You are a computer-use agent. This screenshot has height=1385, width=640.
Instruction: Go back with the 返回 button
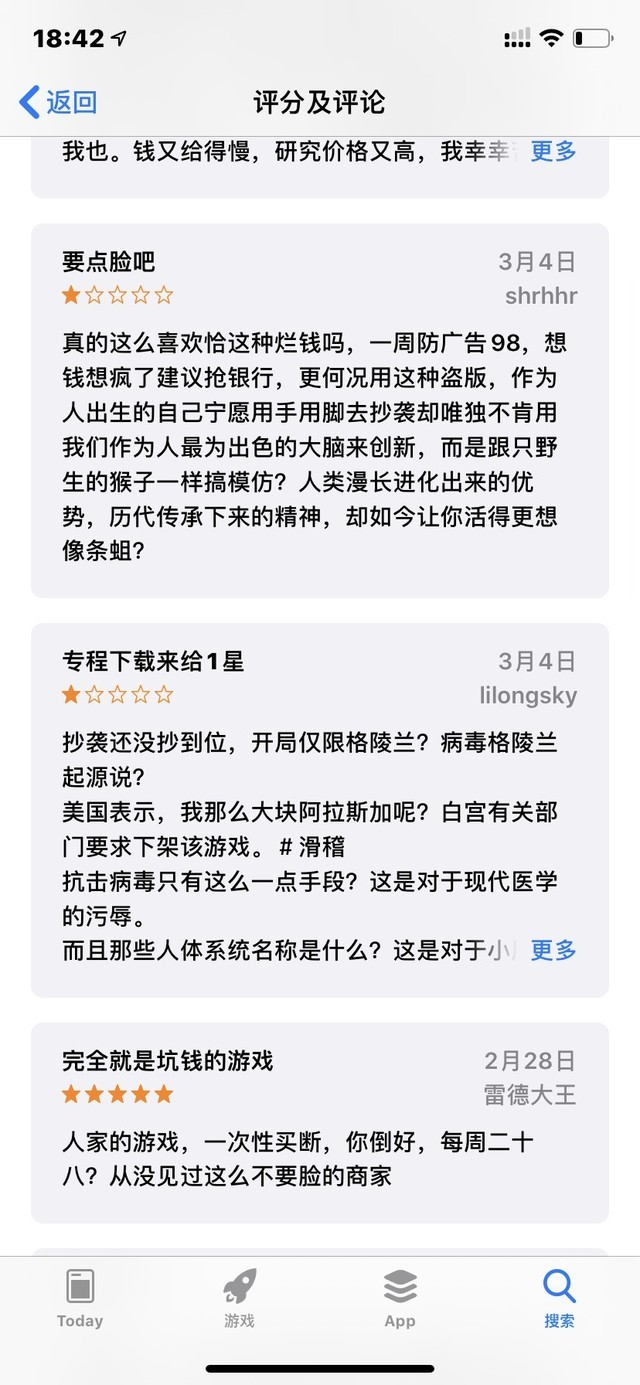[58, 102]
